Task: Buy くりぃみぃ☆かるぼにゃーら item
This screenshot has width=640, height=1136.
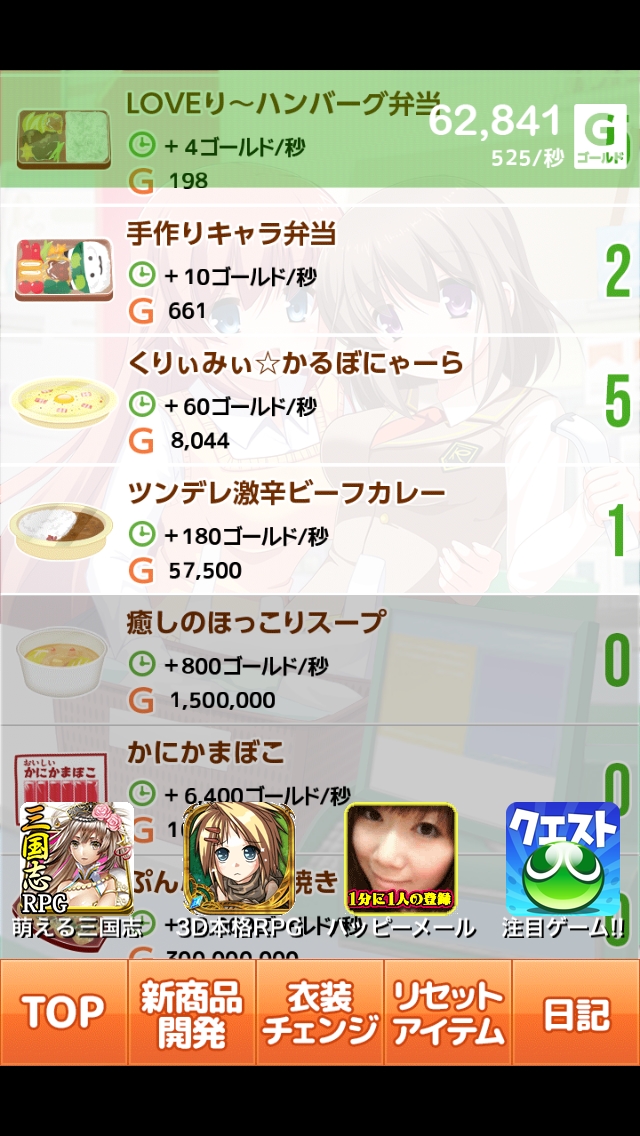Action: point(300,400)
